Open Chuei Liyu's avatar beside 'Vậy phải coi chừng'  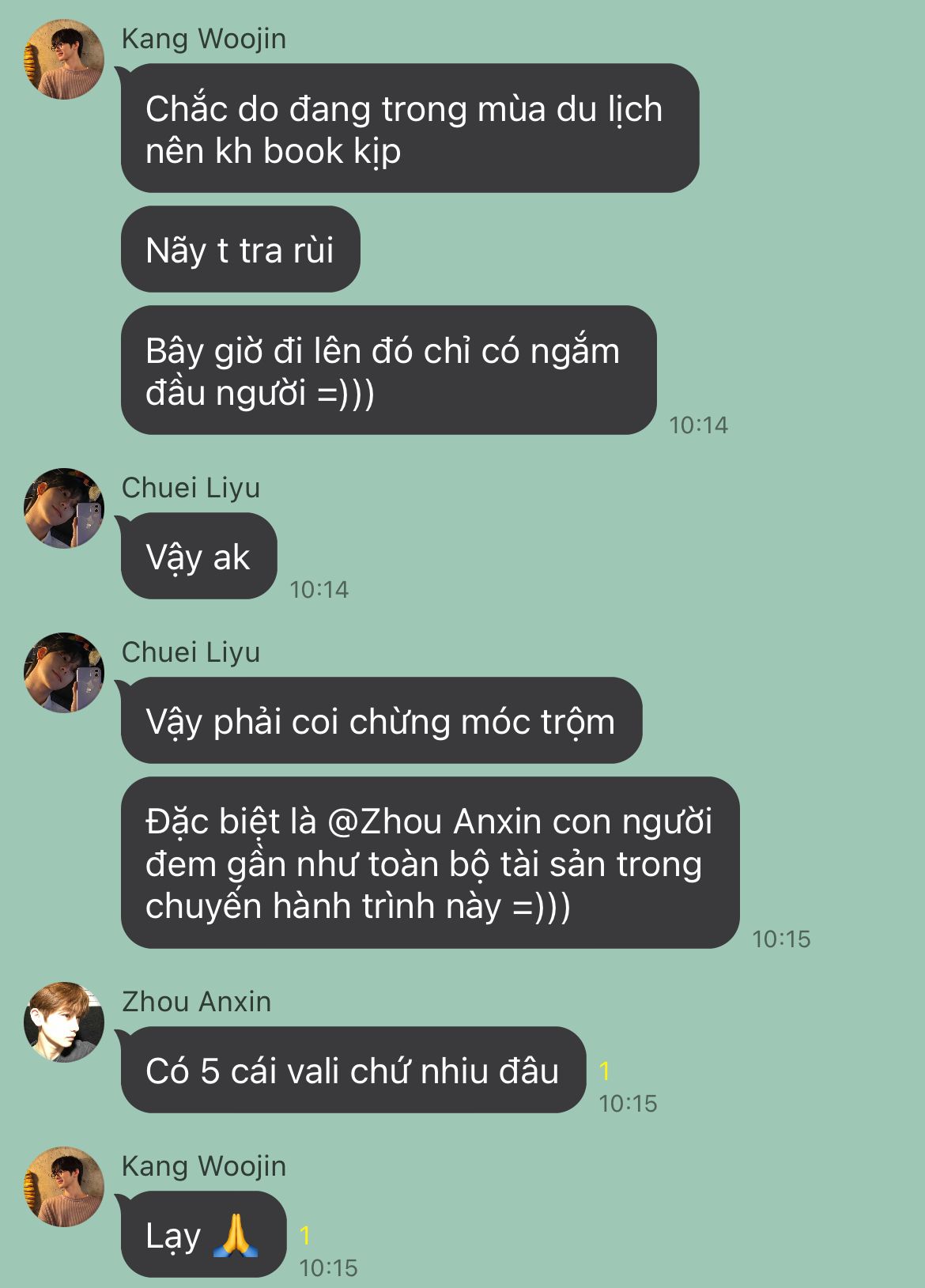click(x=64, y=673)
